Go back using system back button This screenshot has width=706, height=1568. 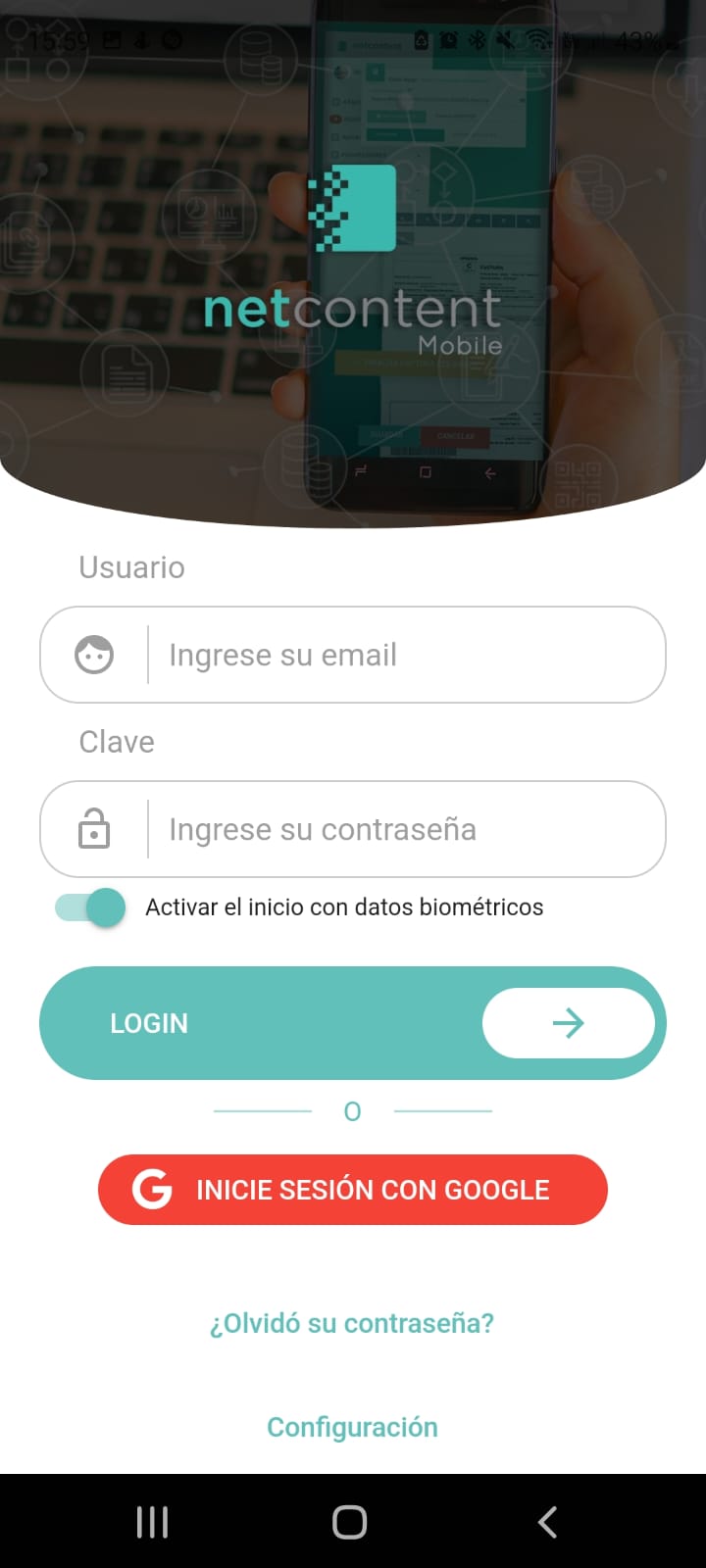tap(548, 1522)
